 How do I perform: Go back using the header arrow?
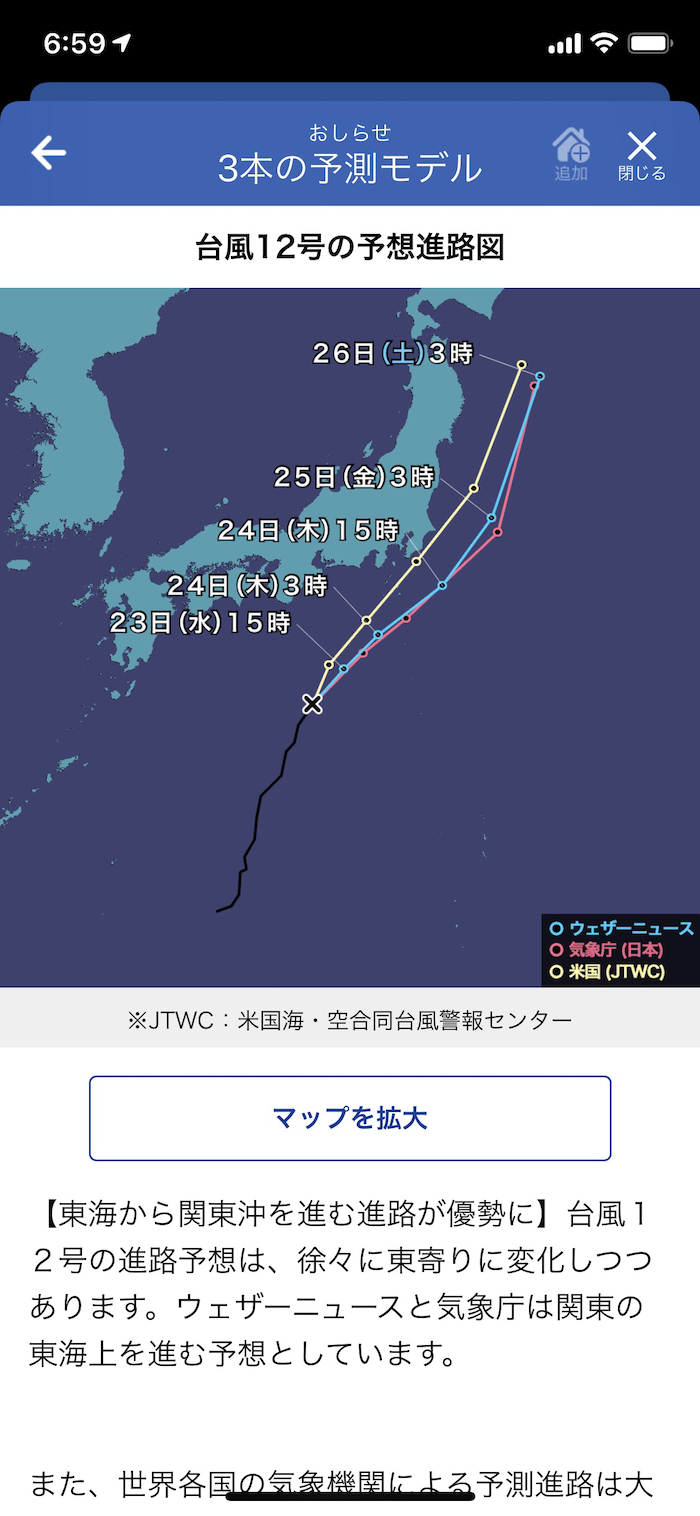point(48,153)
